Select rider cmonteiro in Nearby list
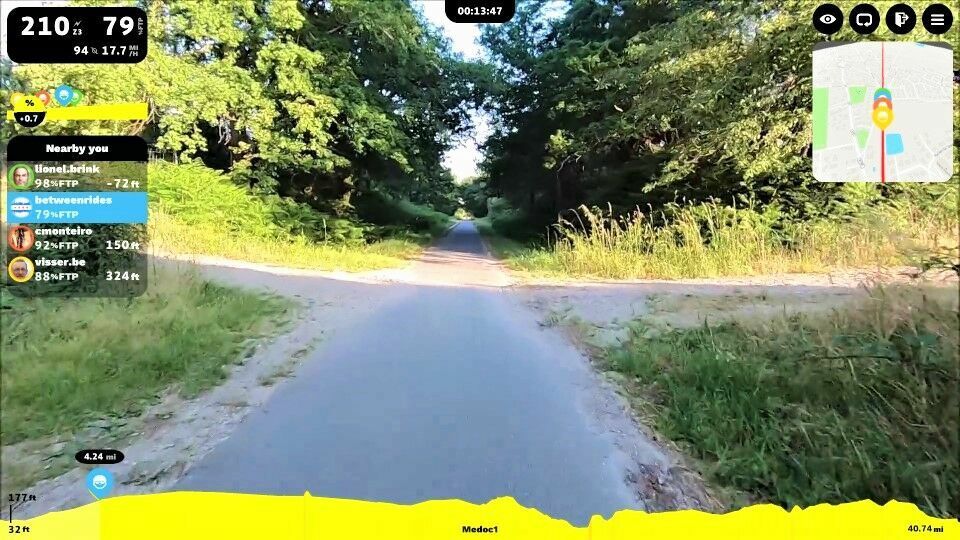The width and height of the screenshot is (960, 540). tap(77, 238)
